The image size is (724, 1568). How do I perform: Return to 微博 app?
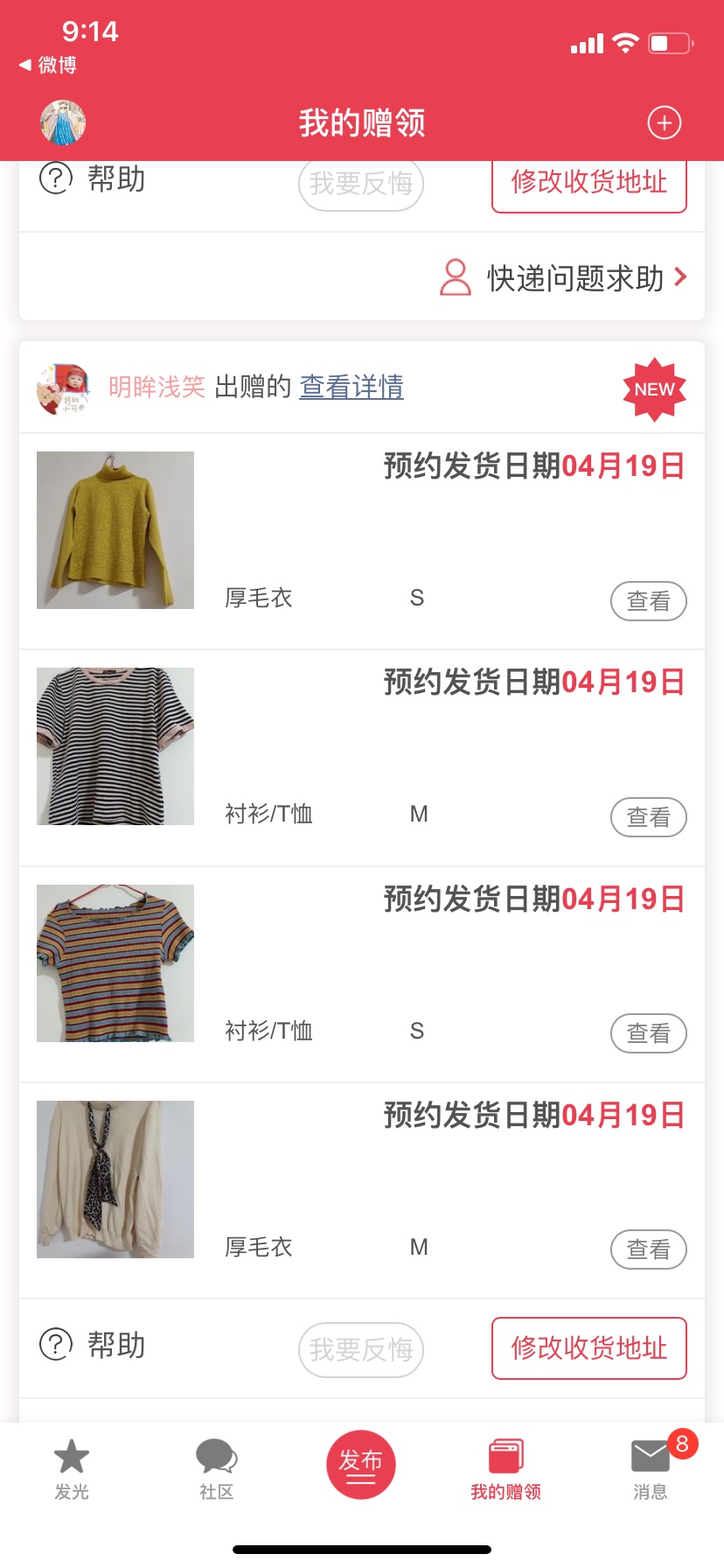(x=49, y=65)
